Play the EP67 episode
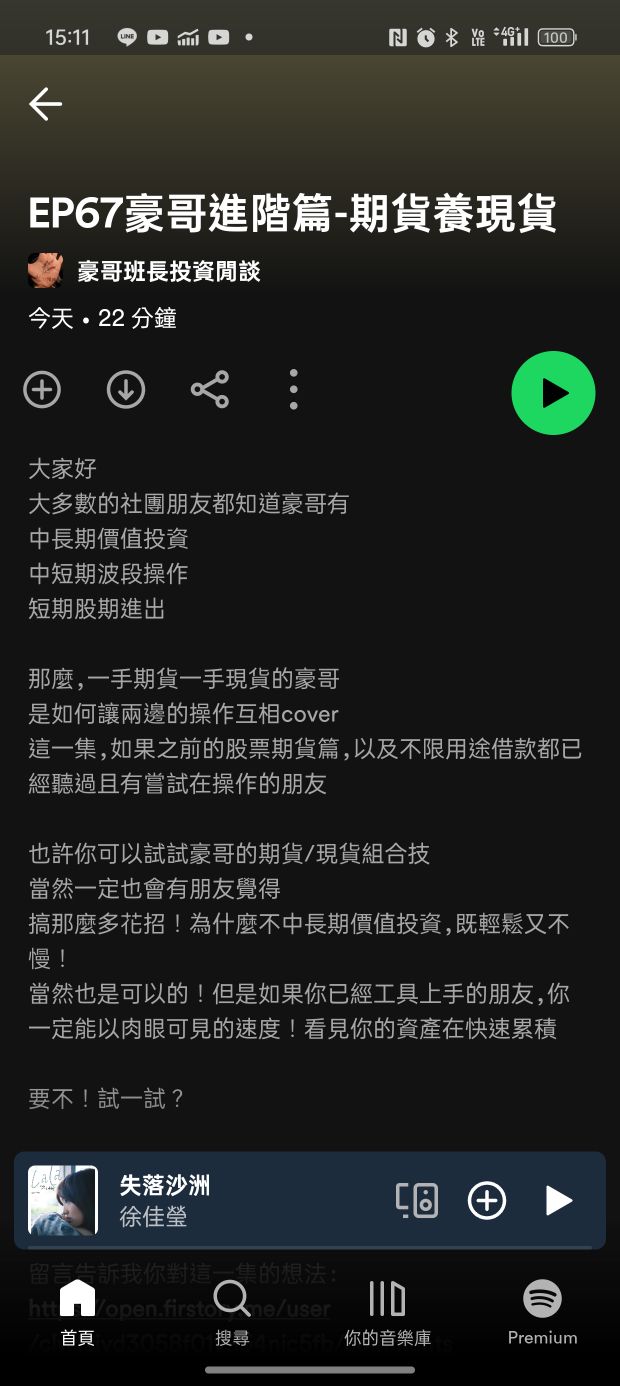The image size is (620, 1386). (553, 393)
